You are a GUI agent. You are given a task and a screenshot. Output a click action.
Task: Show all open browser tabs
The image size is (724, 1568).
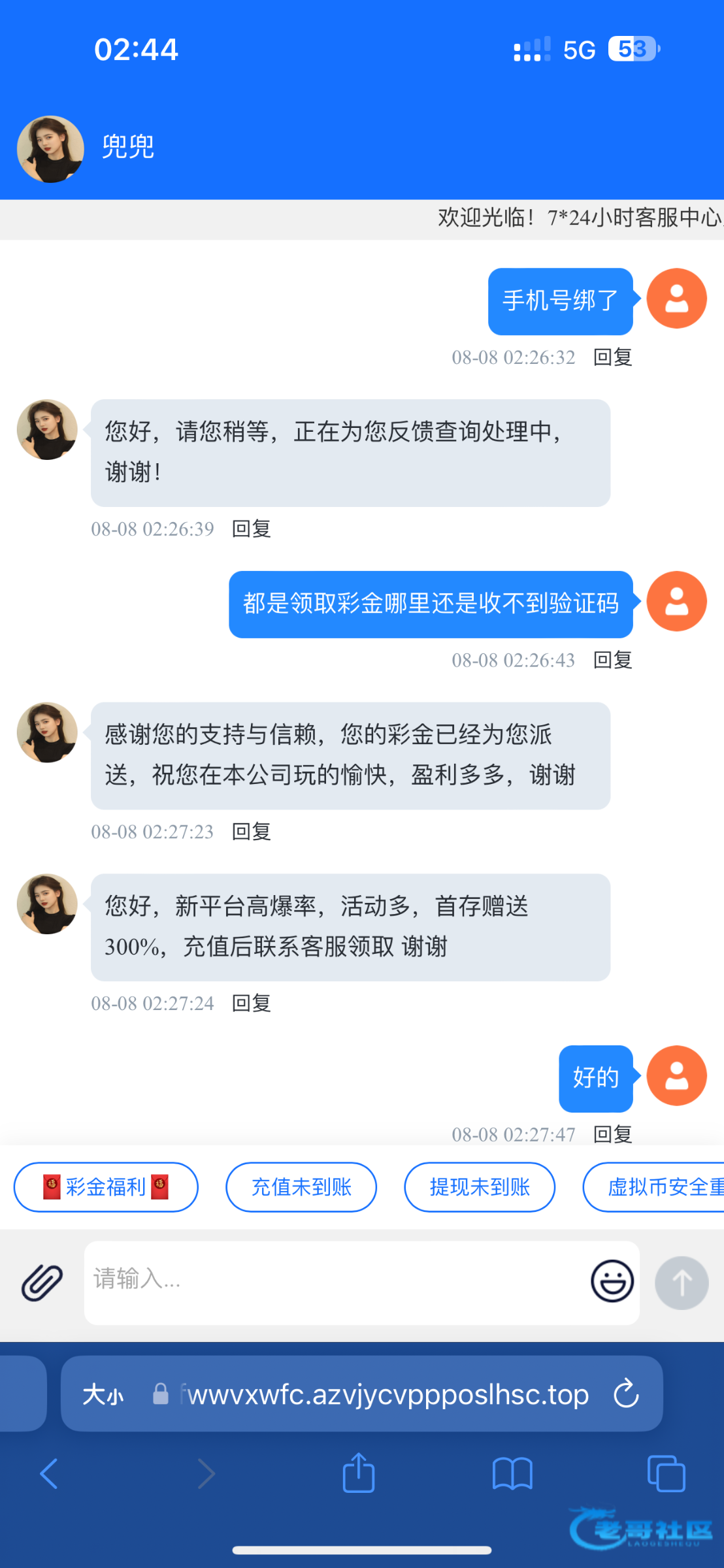(x=666, y=1474)
